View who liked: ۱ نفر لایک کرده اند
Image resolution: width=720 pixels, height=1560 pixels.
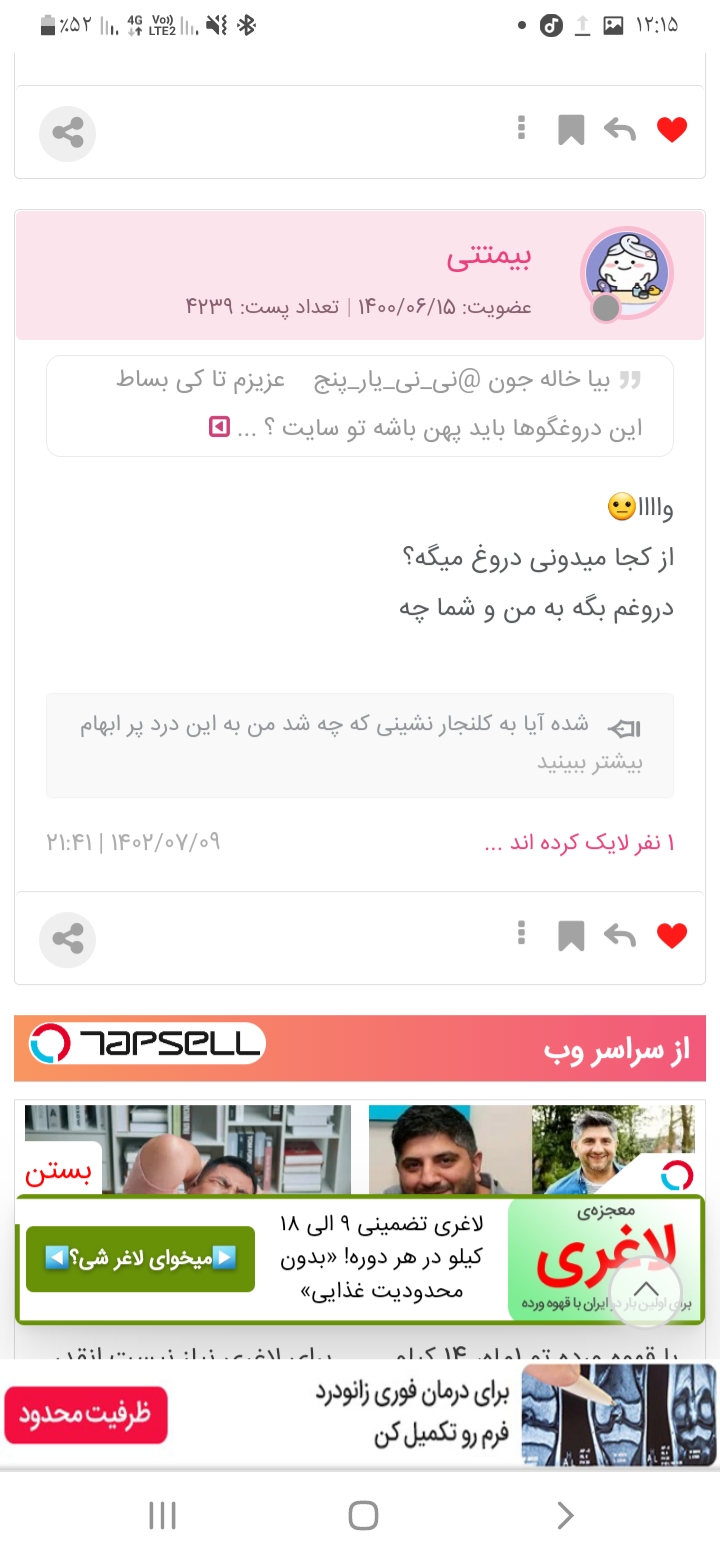pyautogui.click(x=579, y=843)
